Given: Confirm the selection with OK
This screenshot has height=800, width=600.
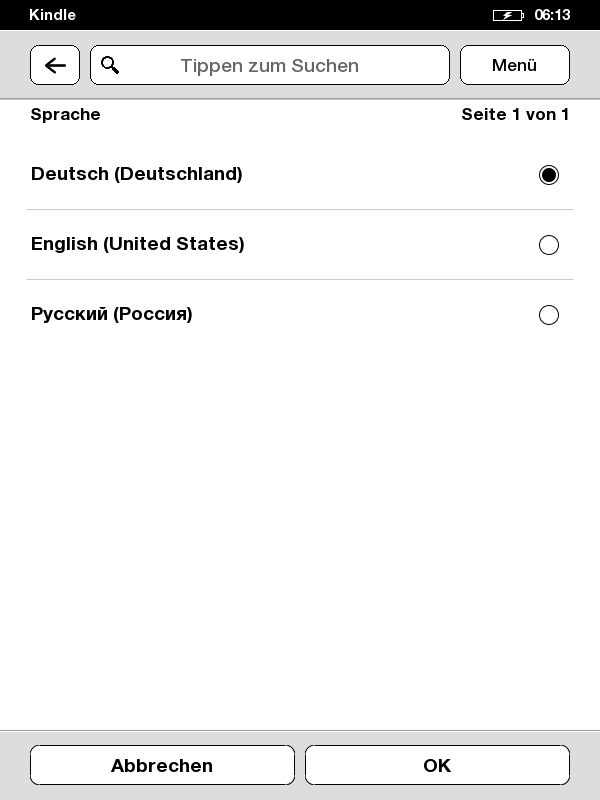Looking at the screenshot, I should (437, 765).
